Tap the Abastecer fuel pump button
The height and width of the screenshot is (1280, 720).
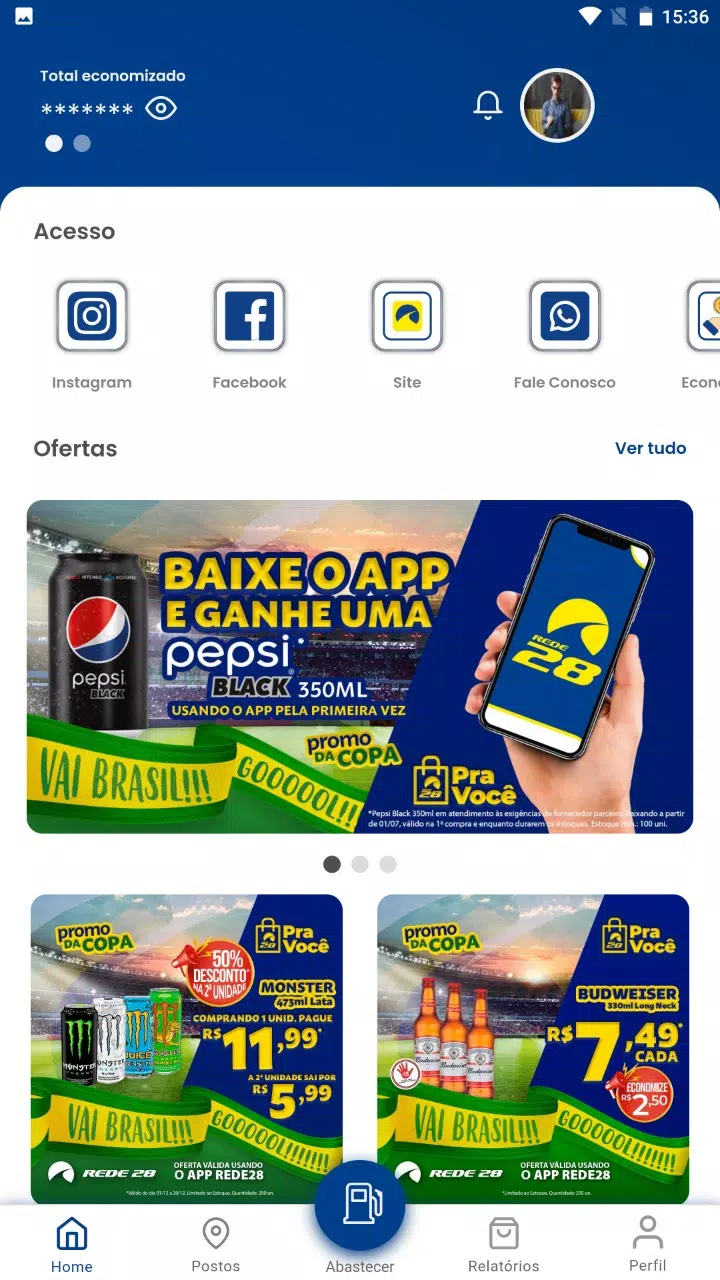[x=360, y=1206]
